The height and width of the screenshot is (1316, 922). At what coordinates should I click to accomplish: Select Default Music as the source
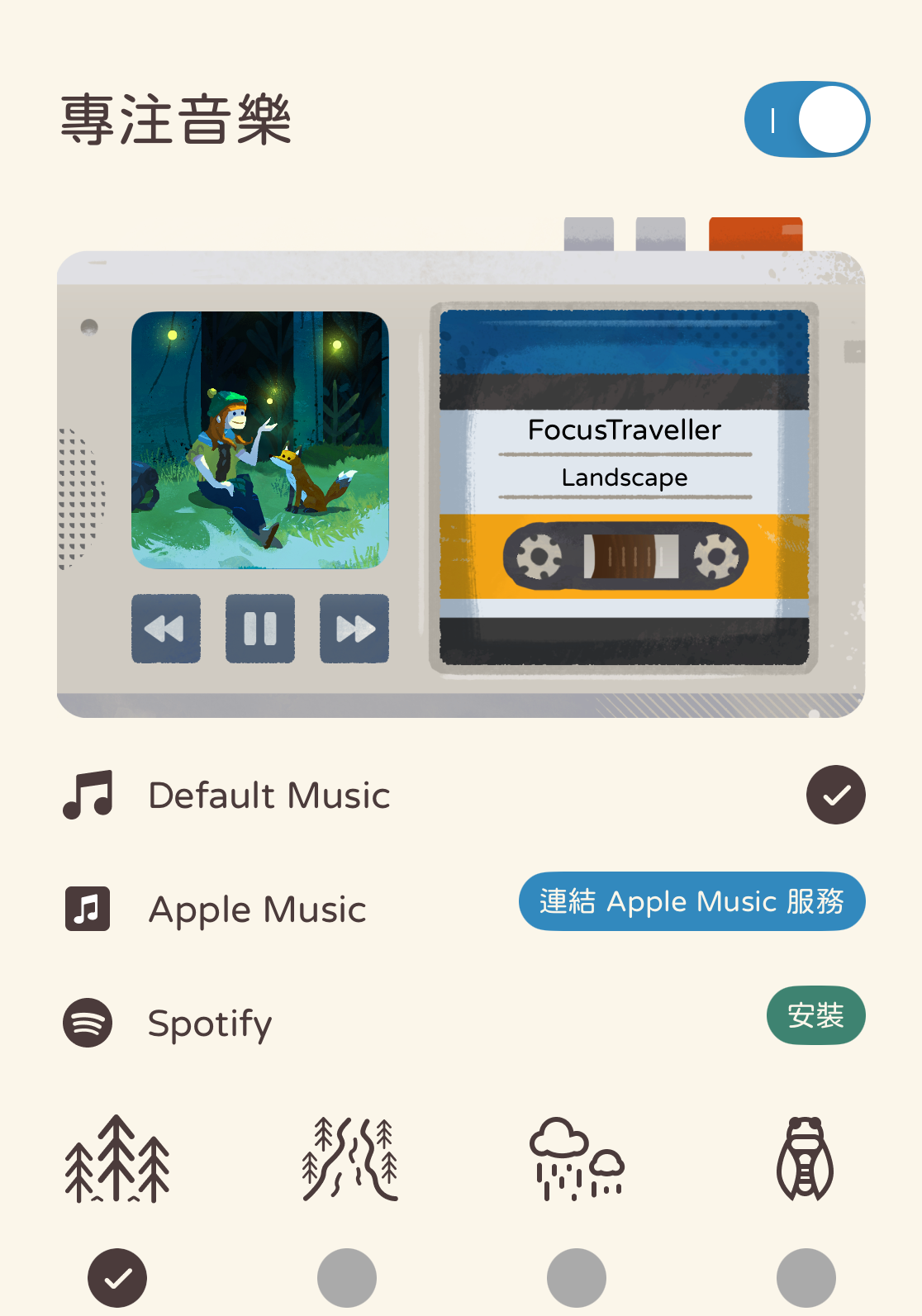[835, 795]
